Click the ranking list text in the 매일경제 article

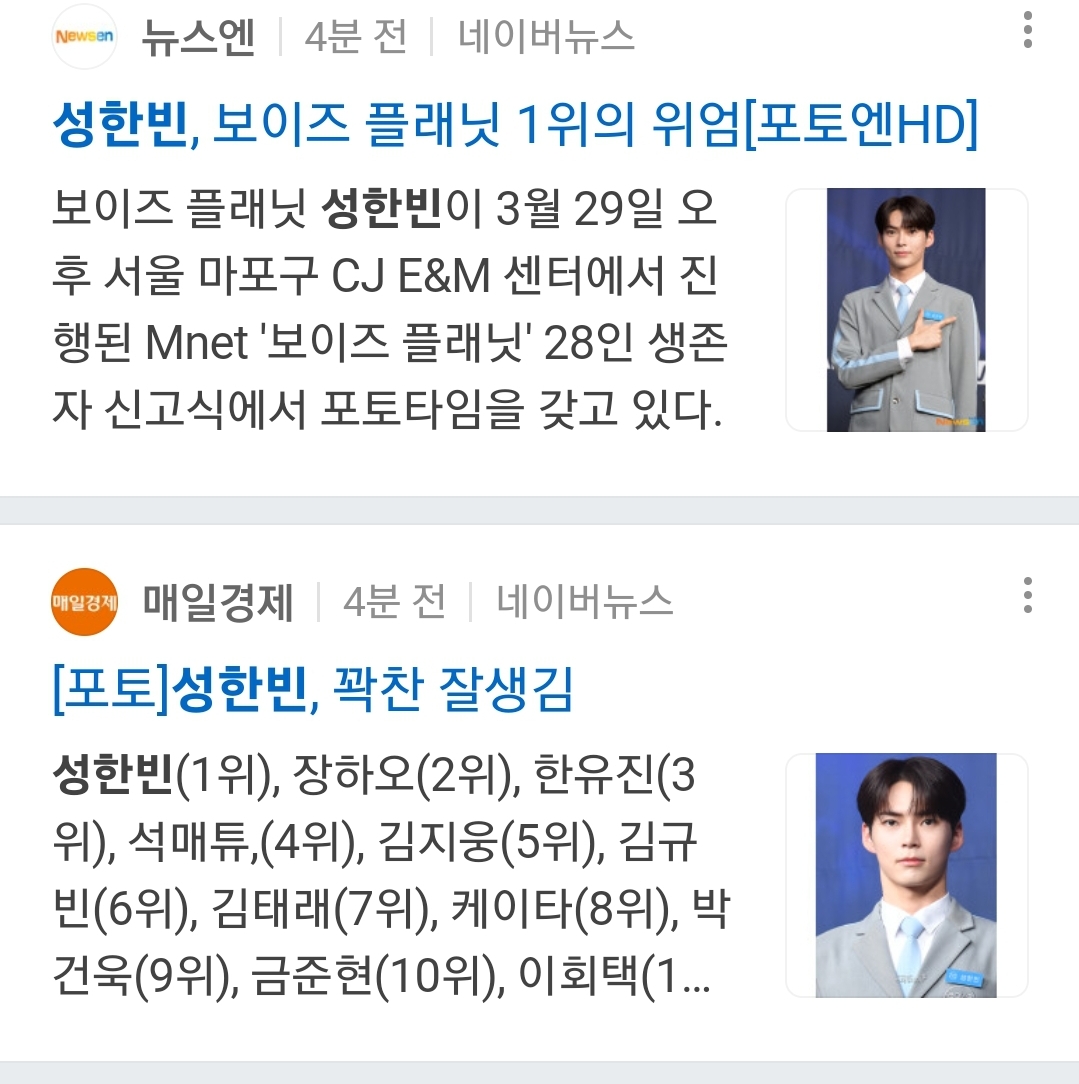pos(380,870)
